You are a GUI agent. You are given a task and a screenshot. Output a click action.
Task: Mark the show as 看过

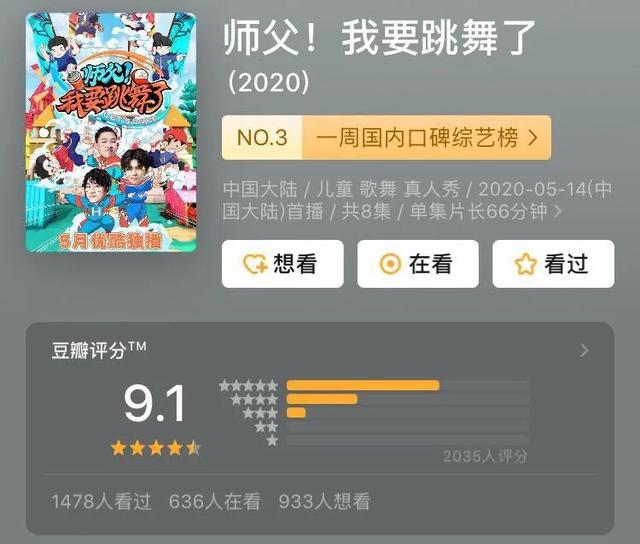click(x=553, y=264)
